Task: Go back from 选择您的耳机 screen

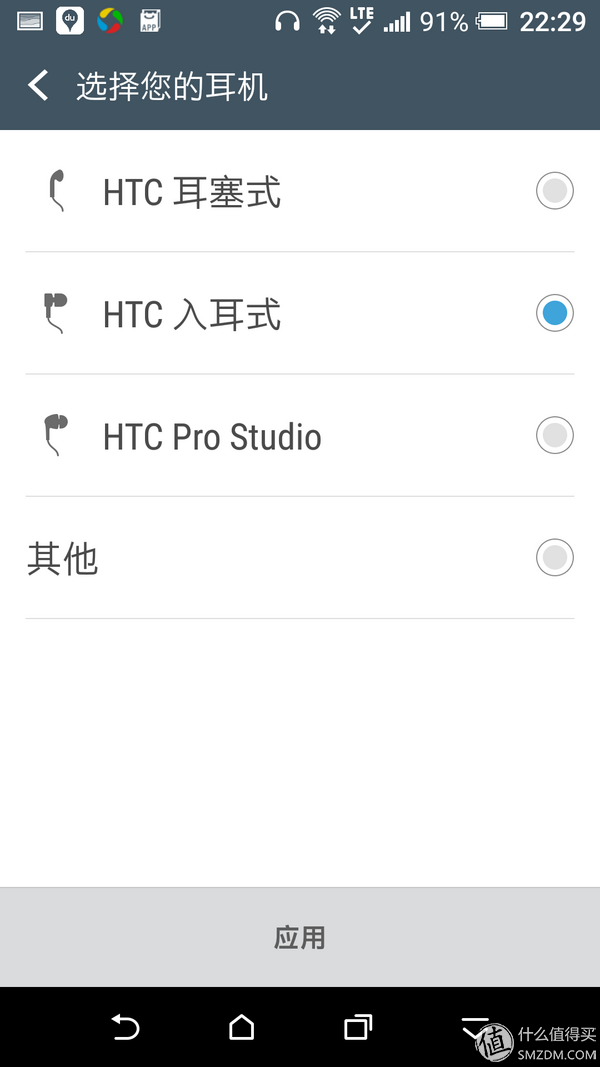Action: point(38,86)
